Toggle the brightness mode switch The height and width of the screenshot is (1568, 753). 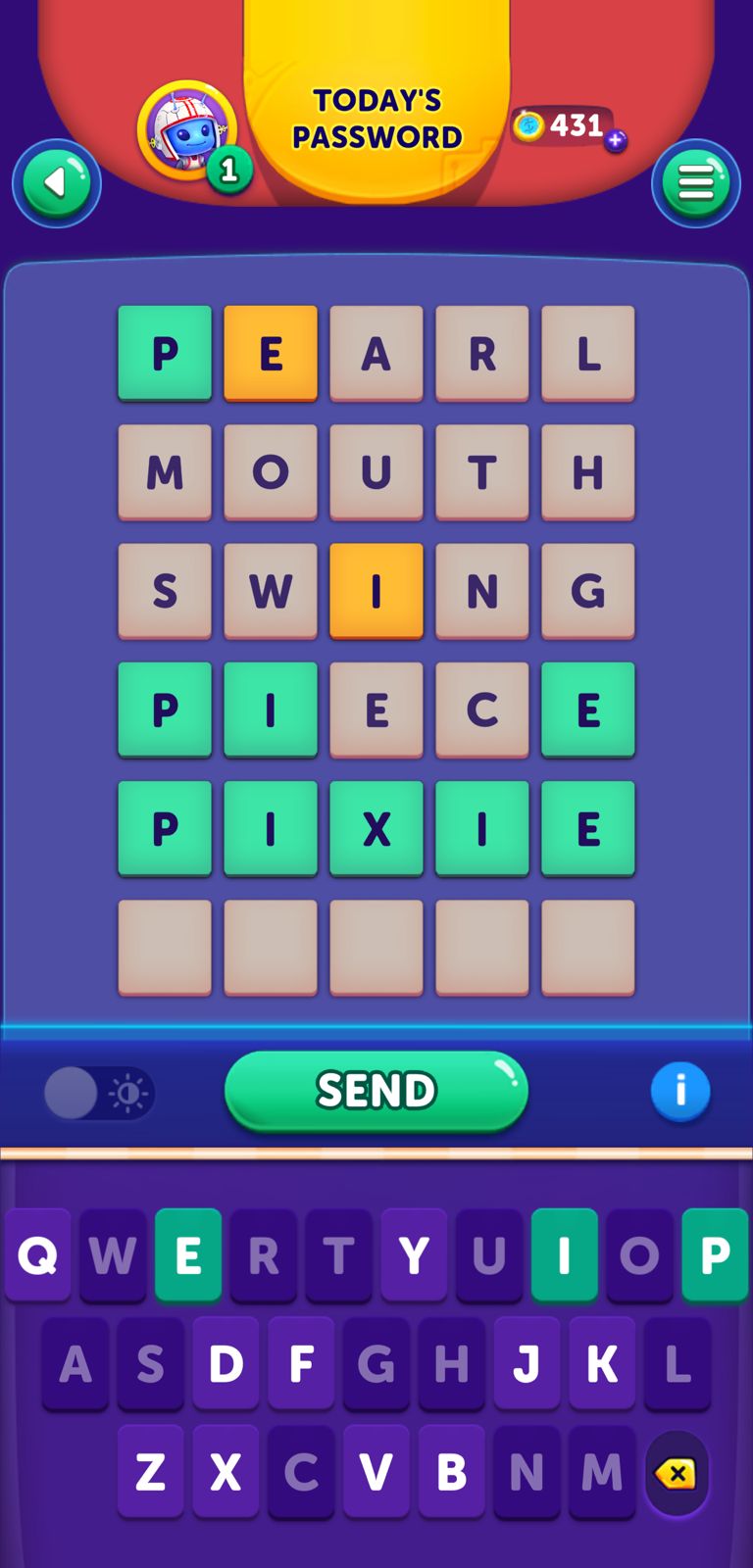coord(99,1093)
